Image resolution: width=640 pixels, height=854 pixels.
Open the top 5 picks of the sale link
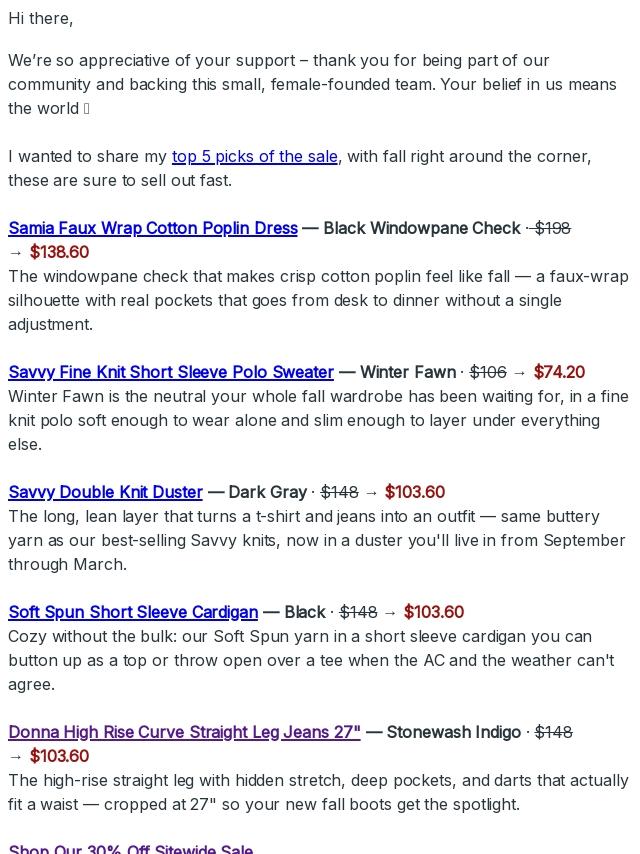[x=255, y=156]
